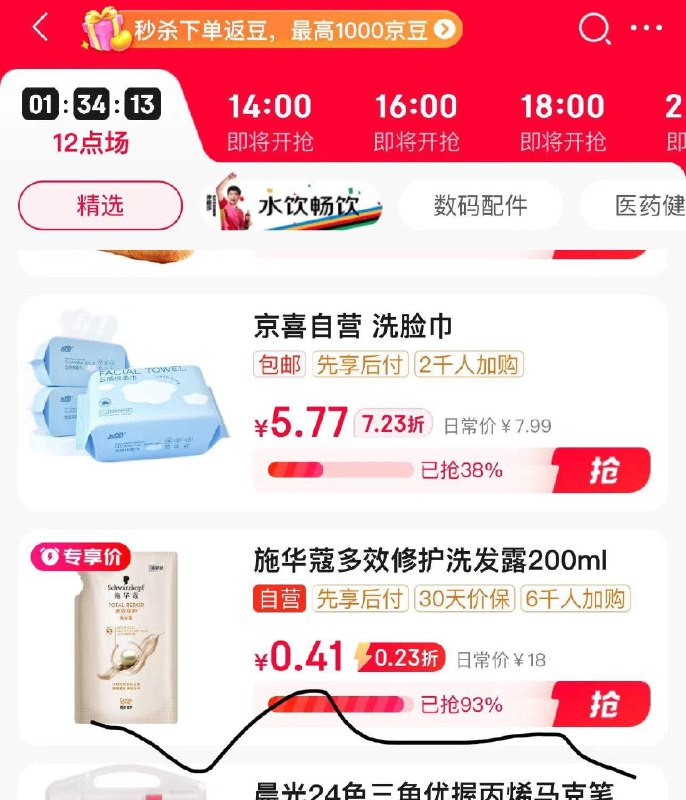Screen dimensions: 686x800
Task: Select the 12点场 flash sale session
Action: [x=91, y=120]
